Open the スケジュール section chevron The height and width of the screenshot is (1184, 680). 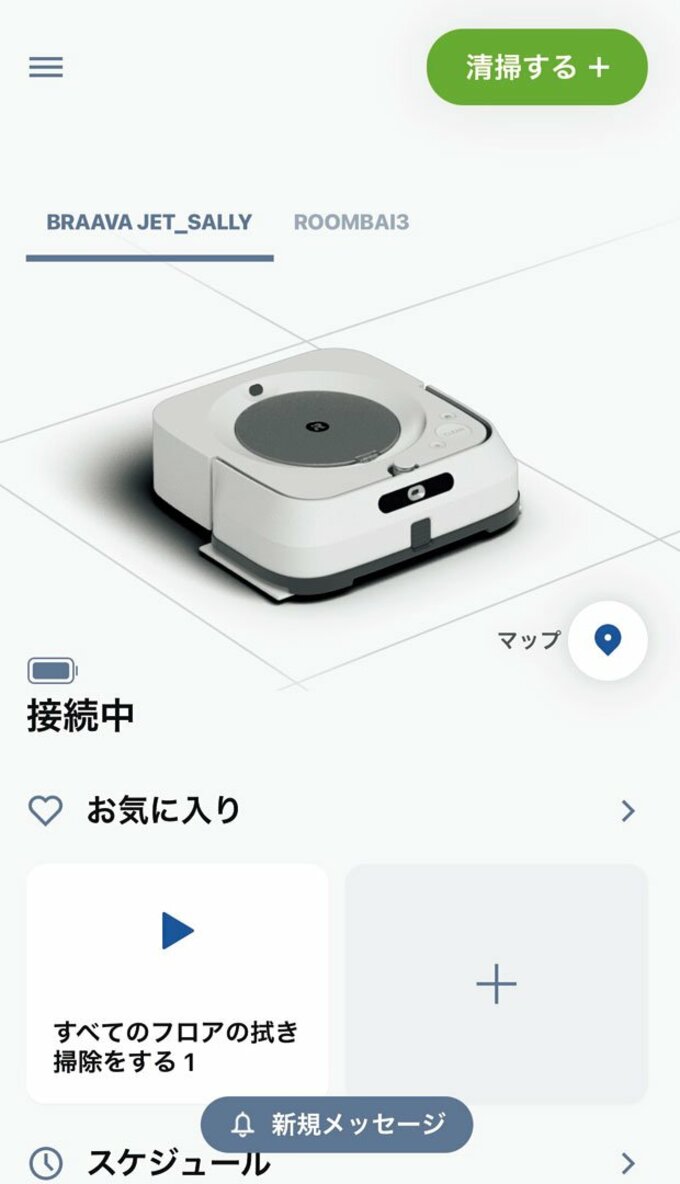[627, 1163]
